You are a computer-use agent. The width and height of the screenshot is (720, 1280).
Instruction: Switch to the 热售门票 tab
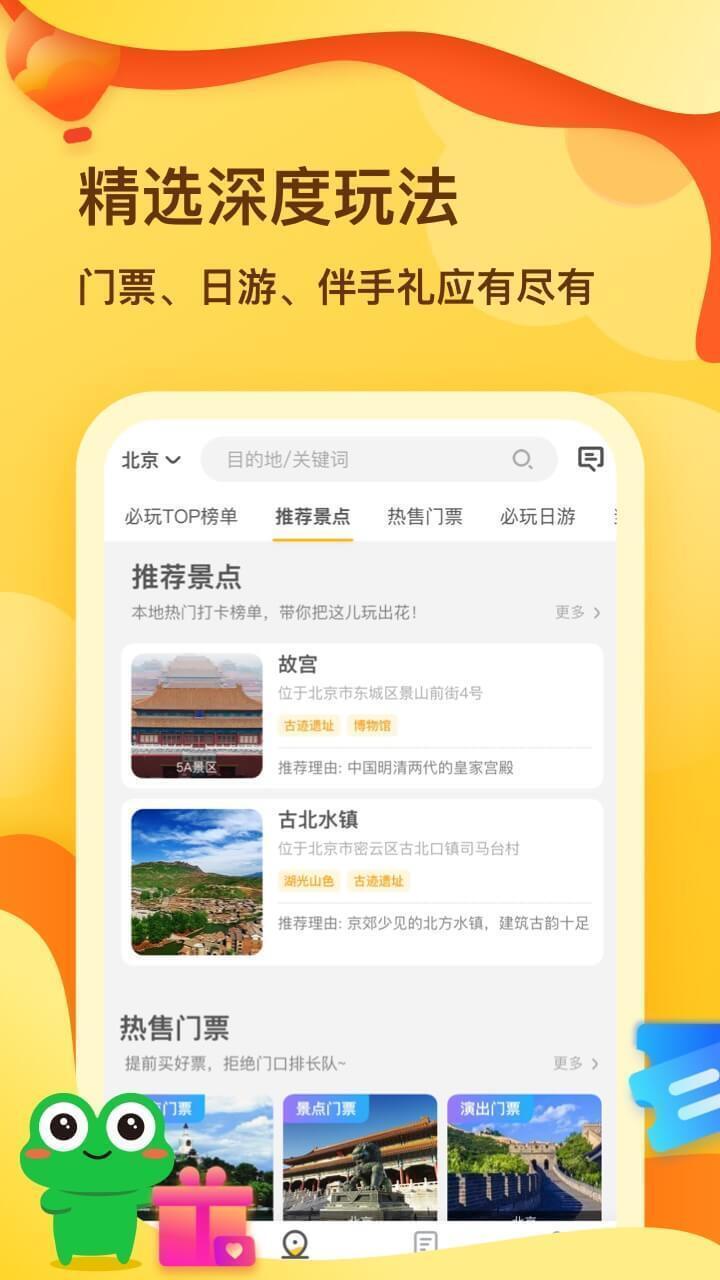(422, 518)
